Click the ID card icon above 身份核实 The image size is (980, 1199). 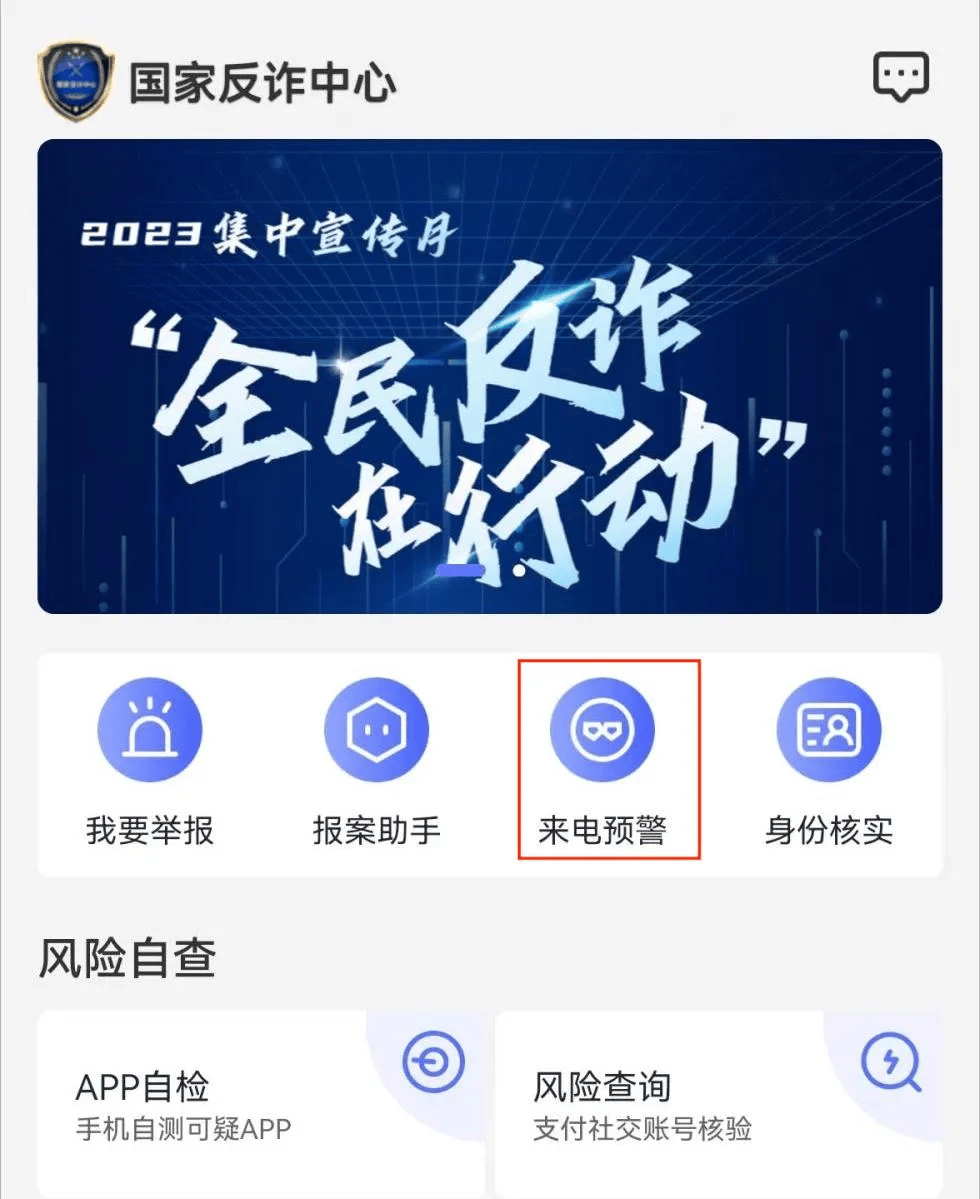(828, 728)
